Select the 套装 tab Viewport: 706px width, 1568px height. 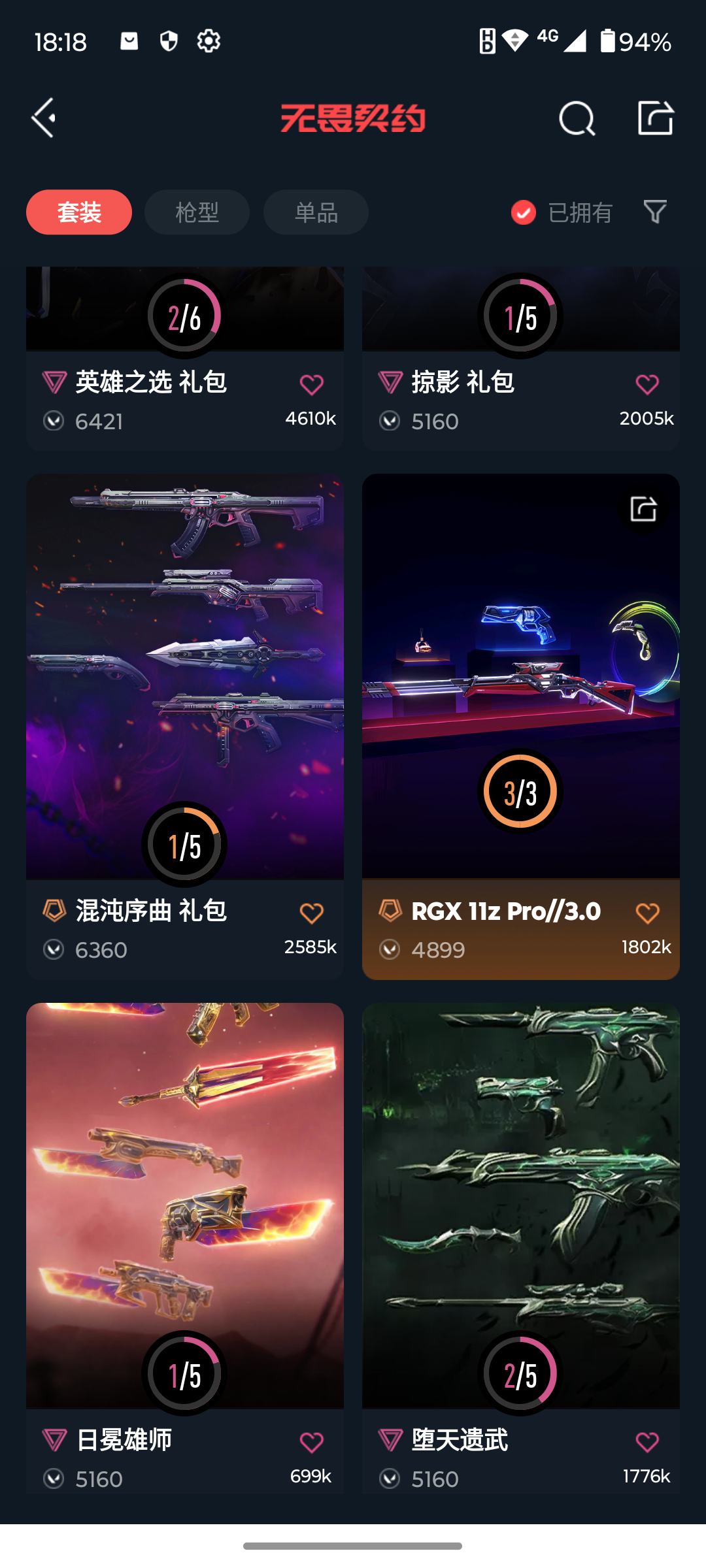[x=79, y=212]
